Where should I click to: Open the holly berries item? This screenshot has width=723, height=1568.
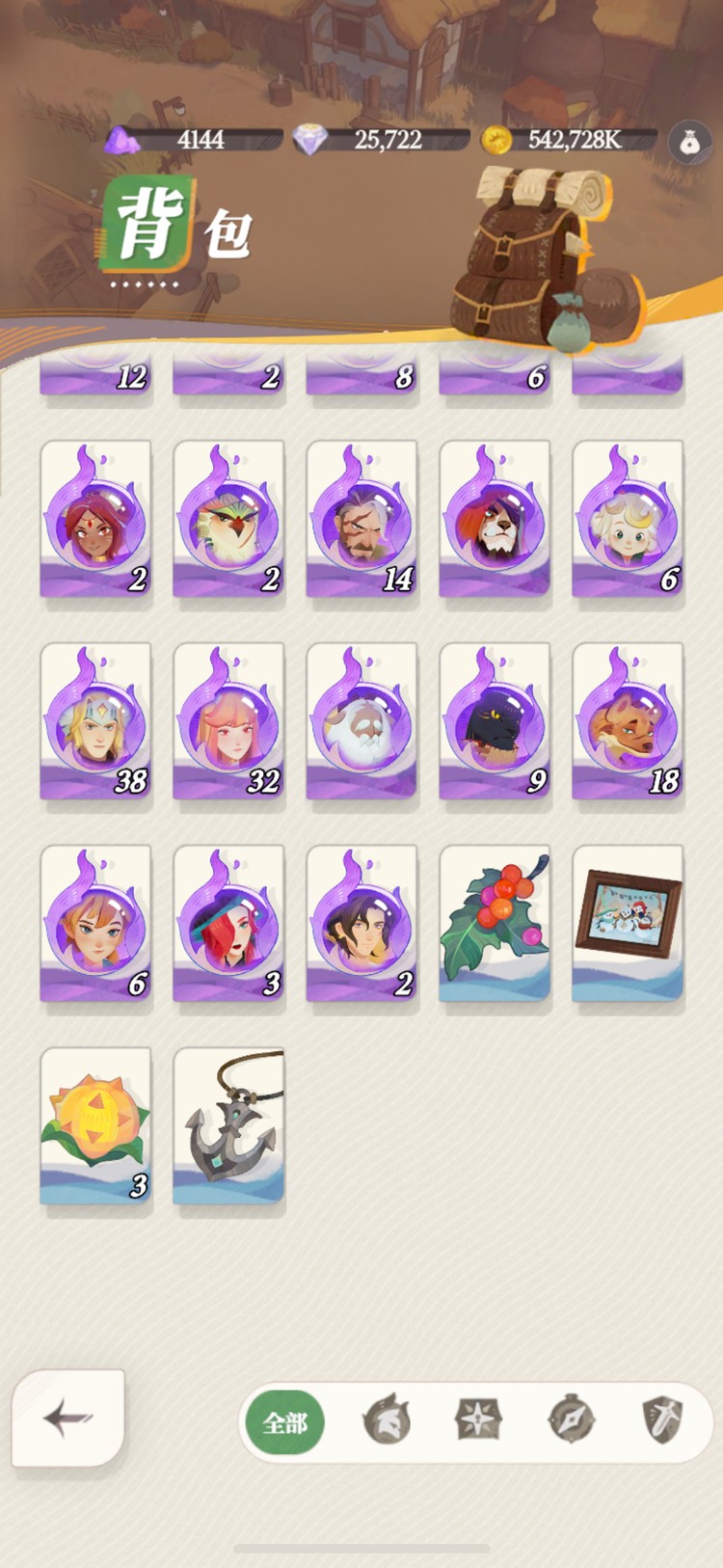[495, 923]
